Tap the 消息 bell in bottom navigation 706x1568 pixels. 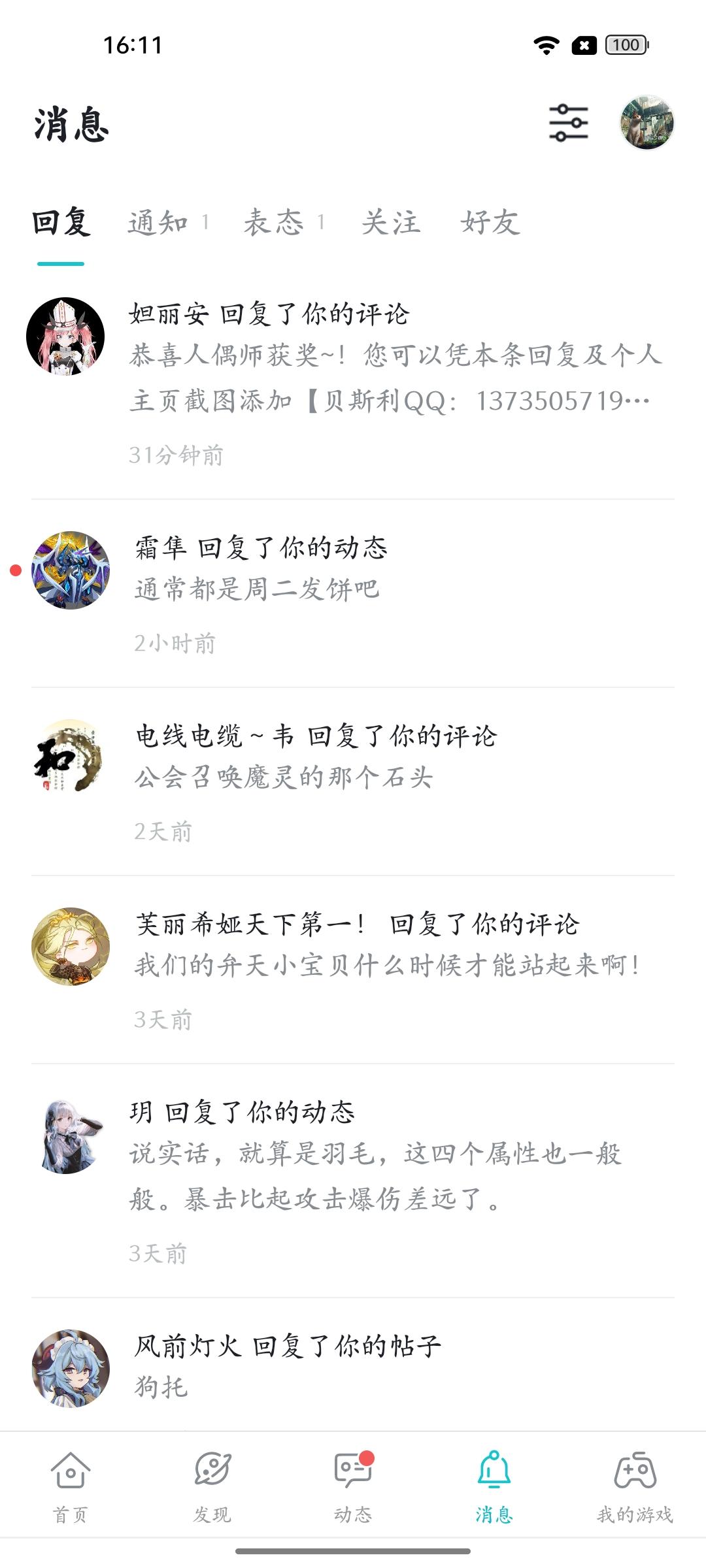[x=494, y=1483]
